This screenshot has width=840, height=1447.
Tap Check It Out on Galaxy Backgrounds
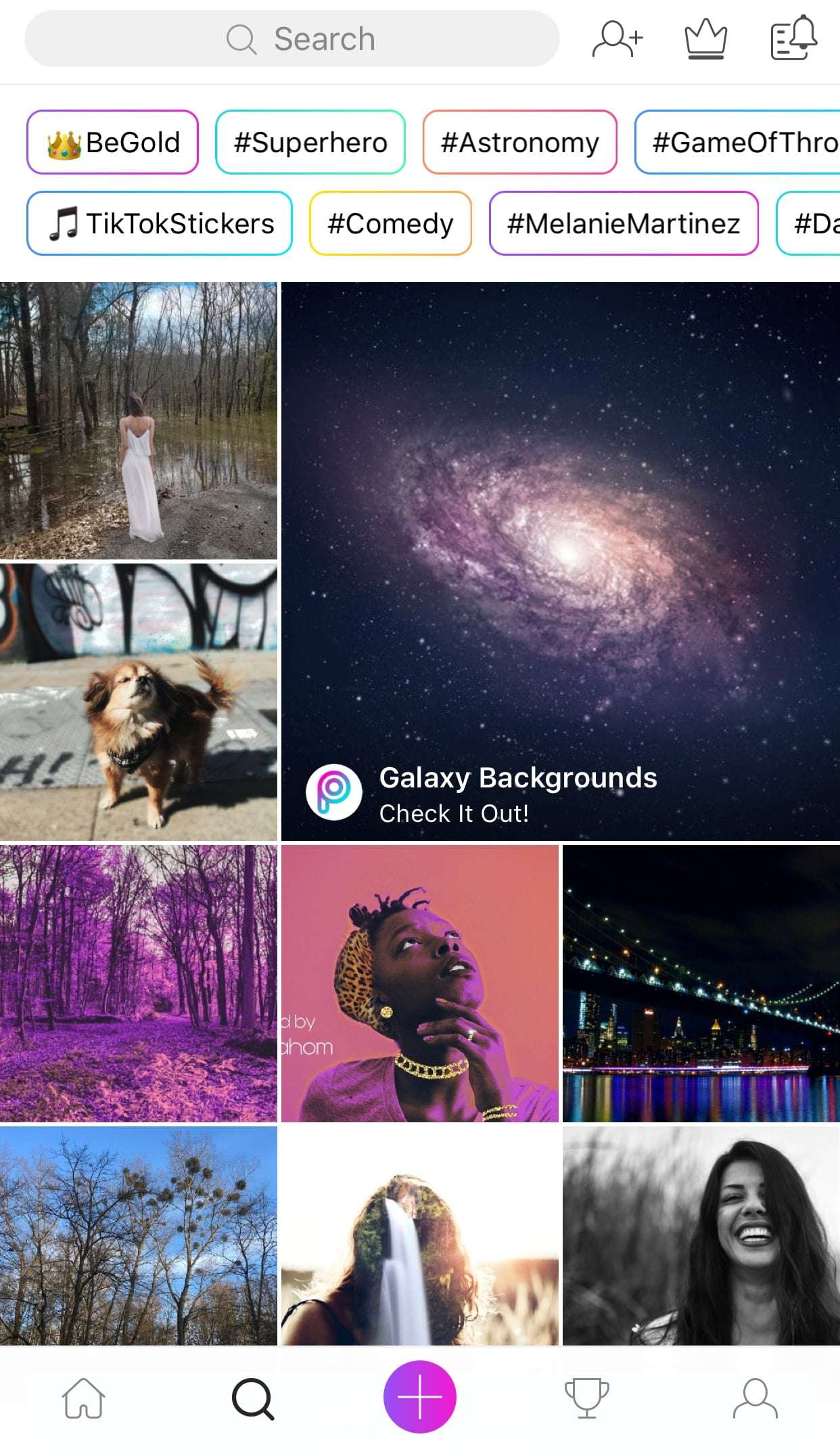(454, 814)
